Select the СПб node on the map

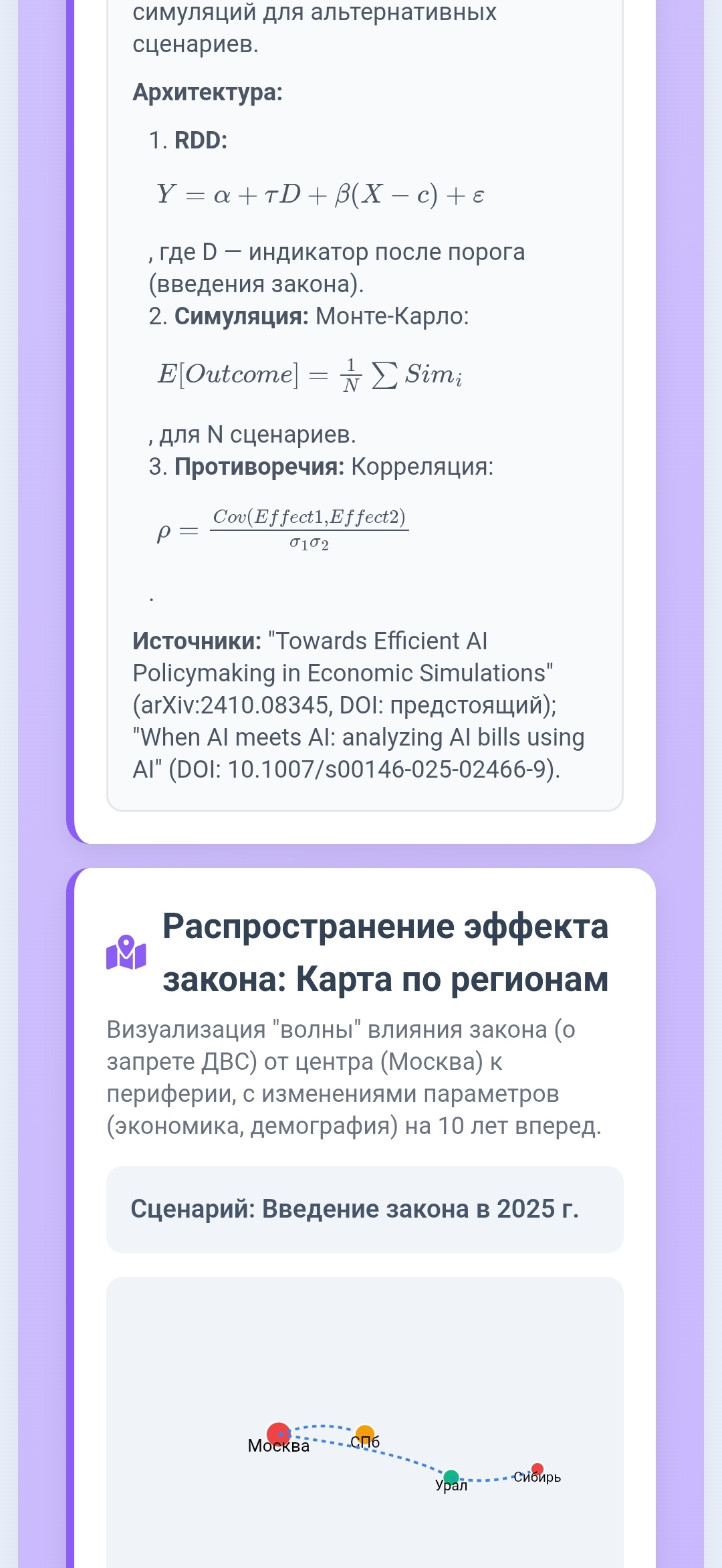coord(365,1434)
